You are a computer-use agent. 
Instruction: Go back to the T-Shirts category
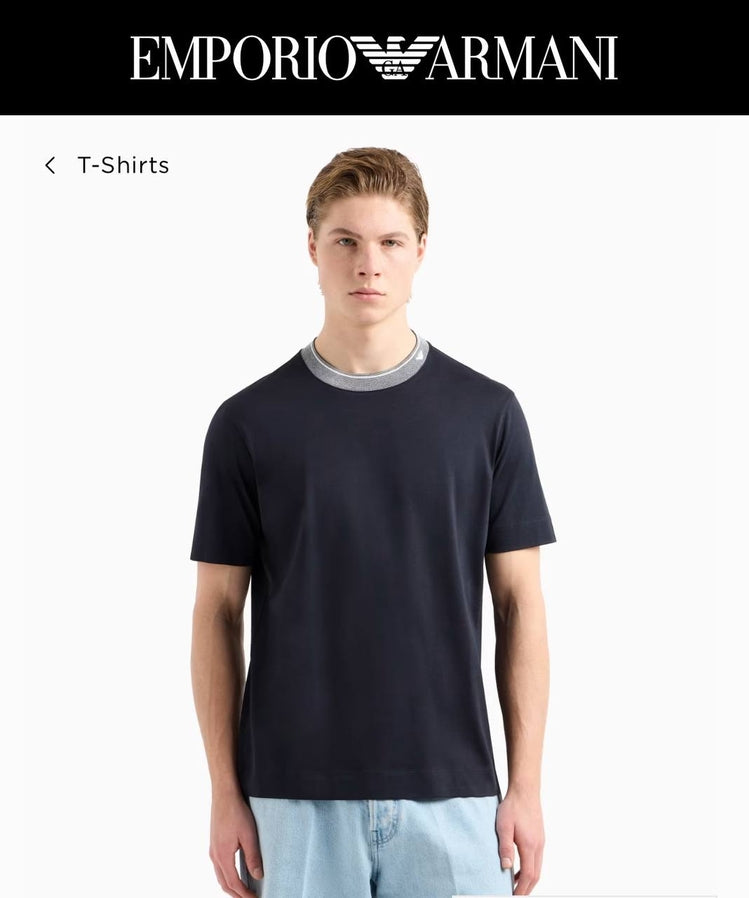(107, 166)
